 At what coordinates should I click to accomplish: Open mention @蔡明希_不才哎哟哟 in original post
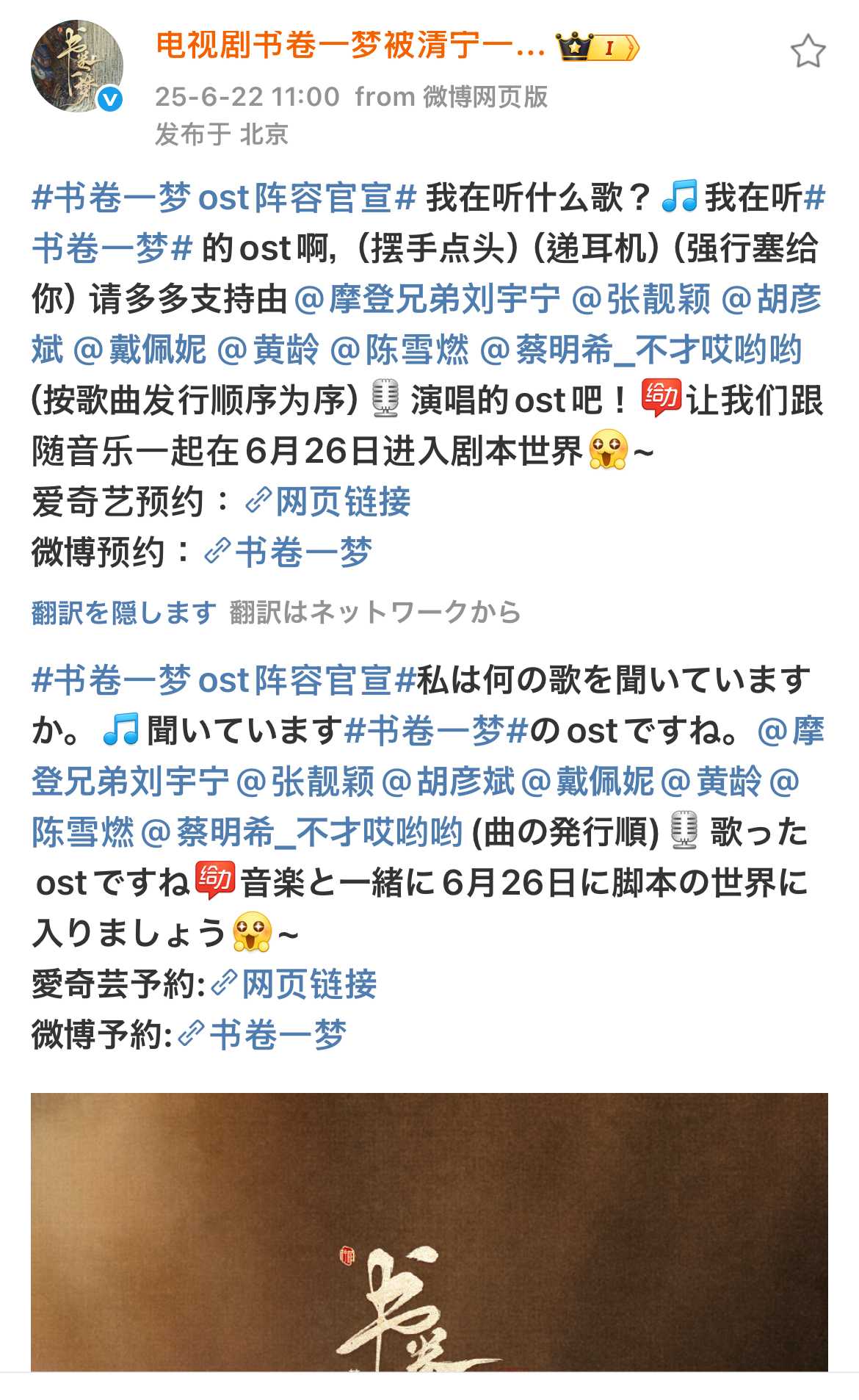point(640,350)
